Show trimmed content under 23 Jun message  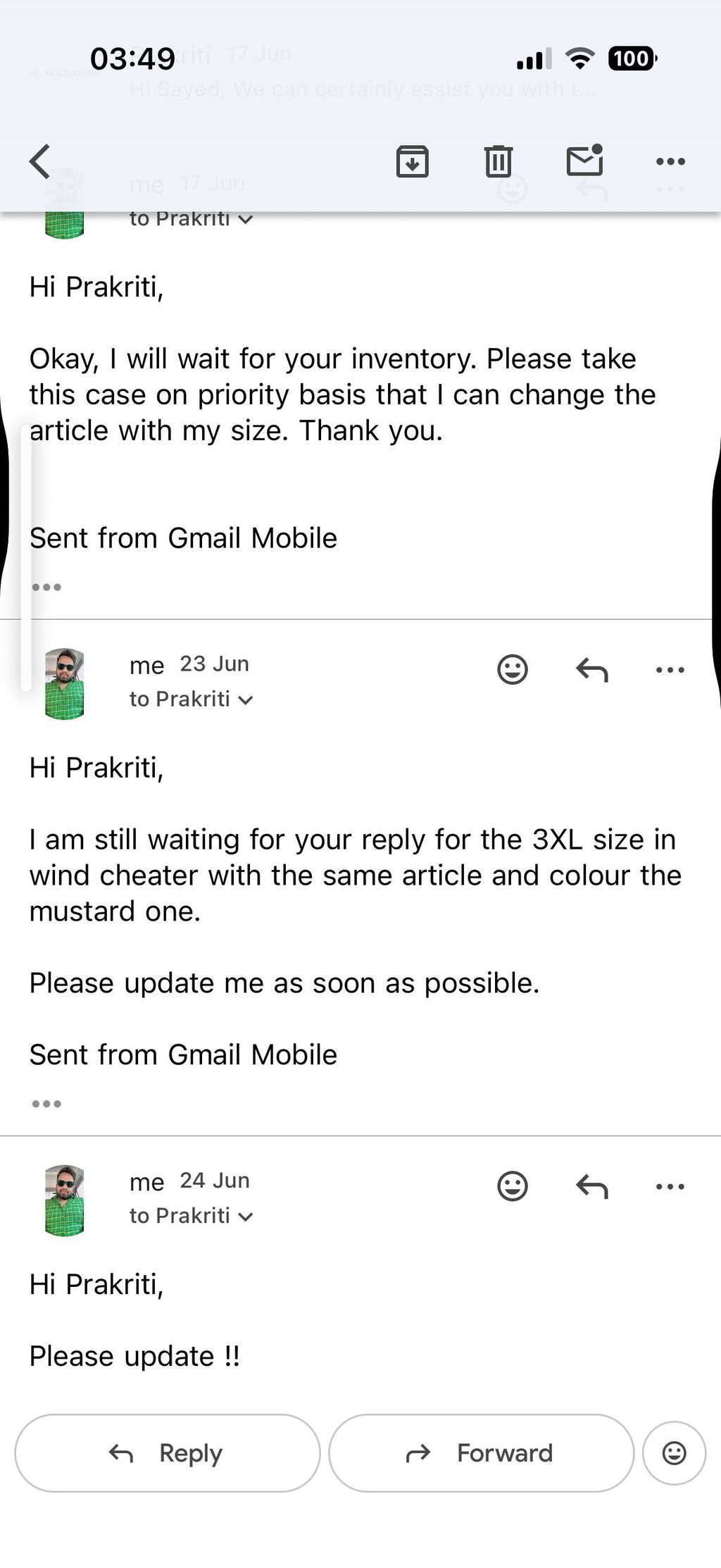click(x=46, y=1104)
